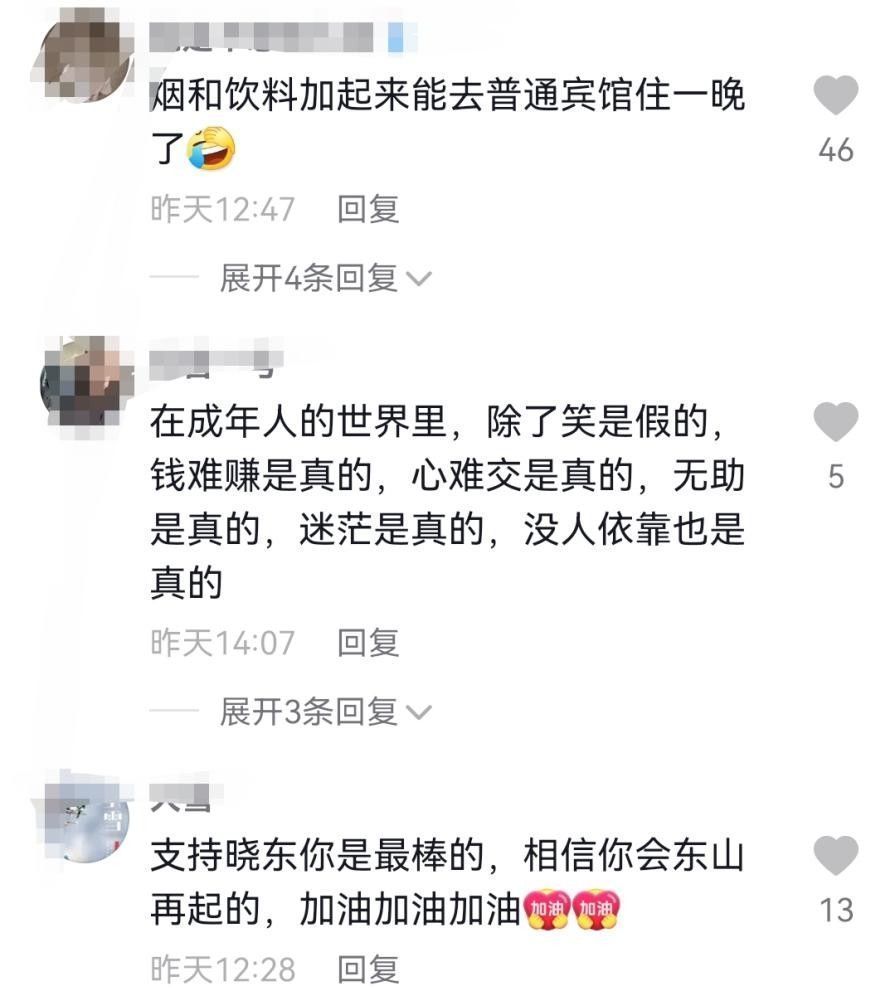
Task: Expand 展开3条回复 replies
Action: 324,712
